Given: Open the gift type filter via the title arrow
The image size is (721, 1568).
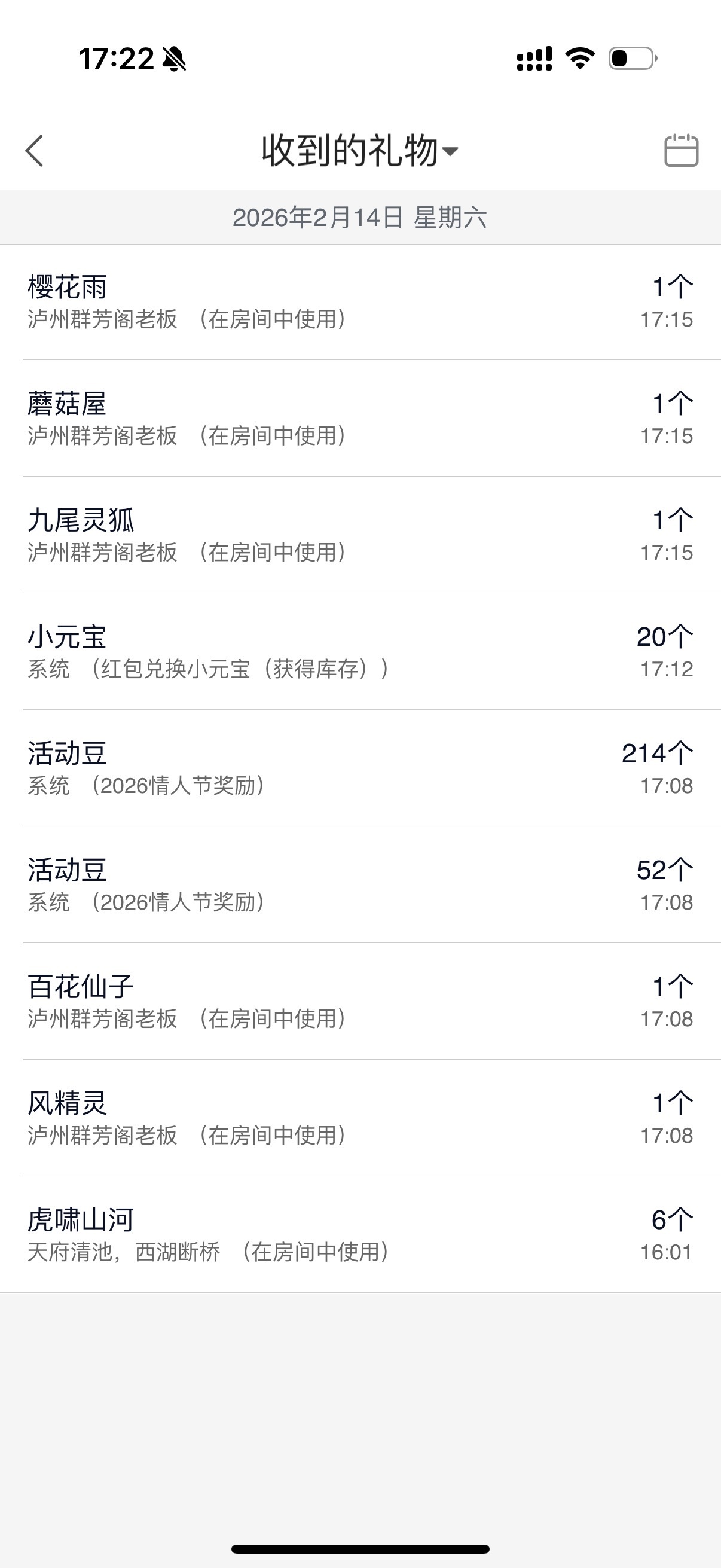Looking at the screenshot, I should click(450, 152).
